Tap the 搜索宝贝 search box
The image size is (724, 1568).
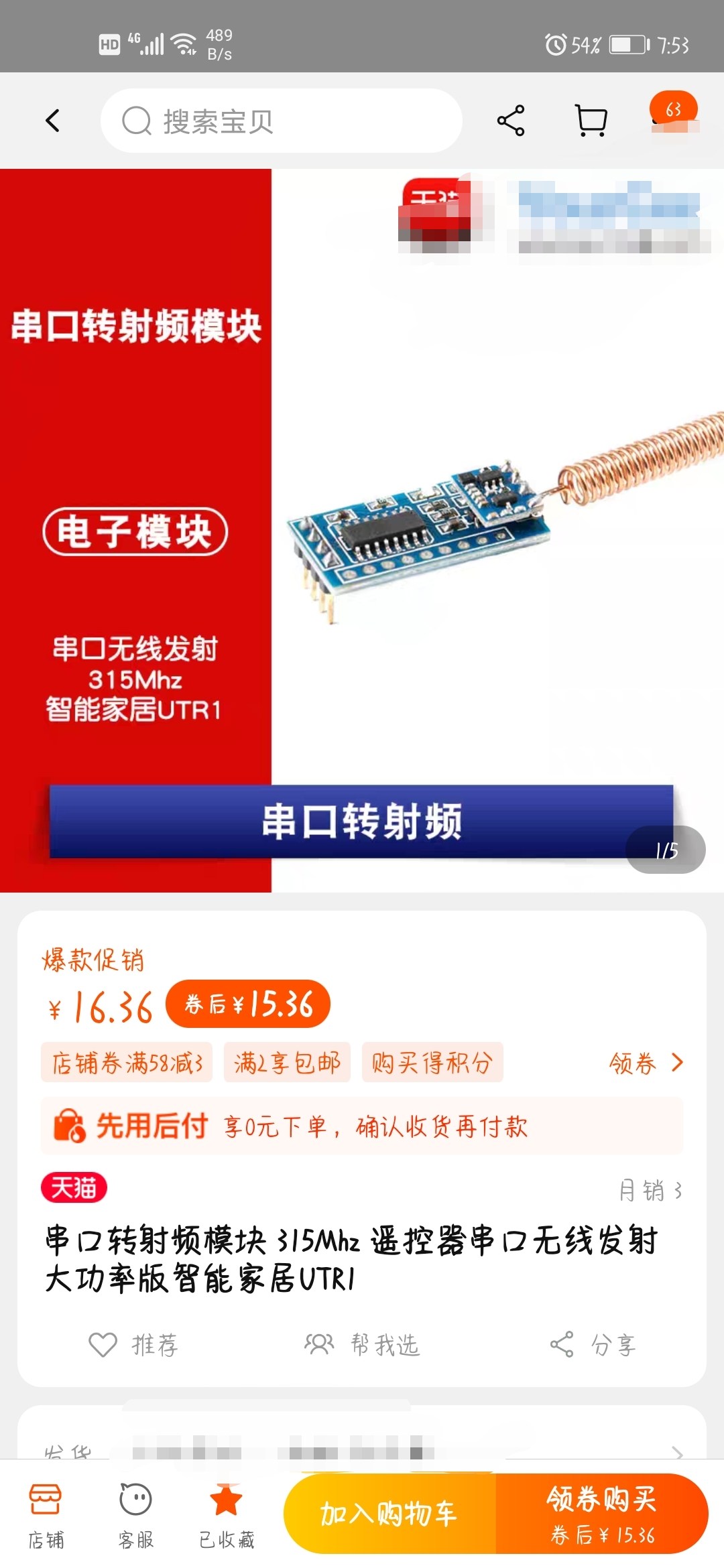282,121
